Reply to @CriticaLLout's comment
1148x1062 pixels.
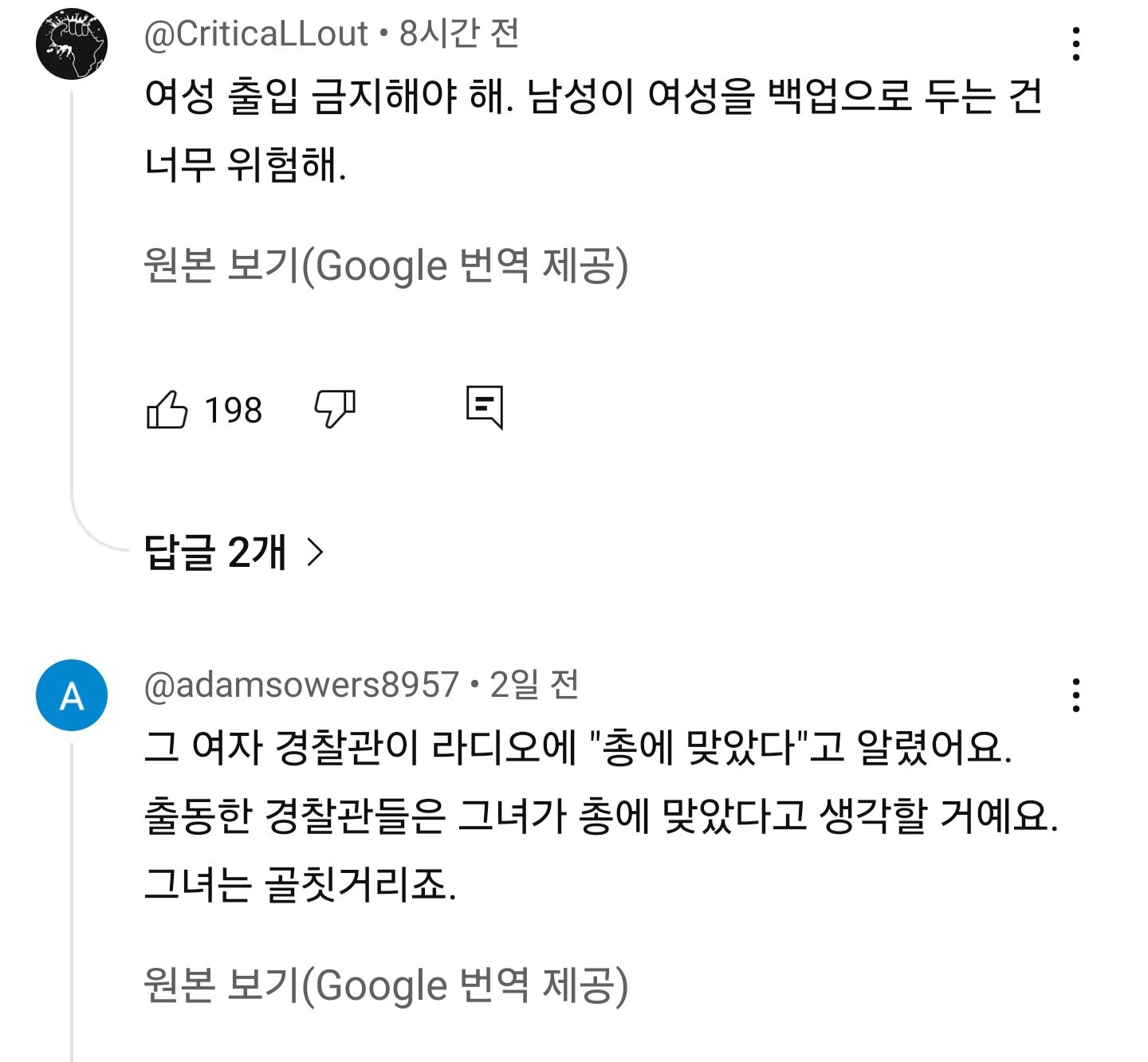485,407
